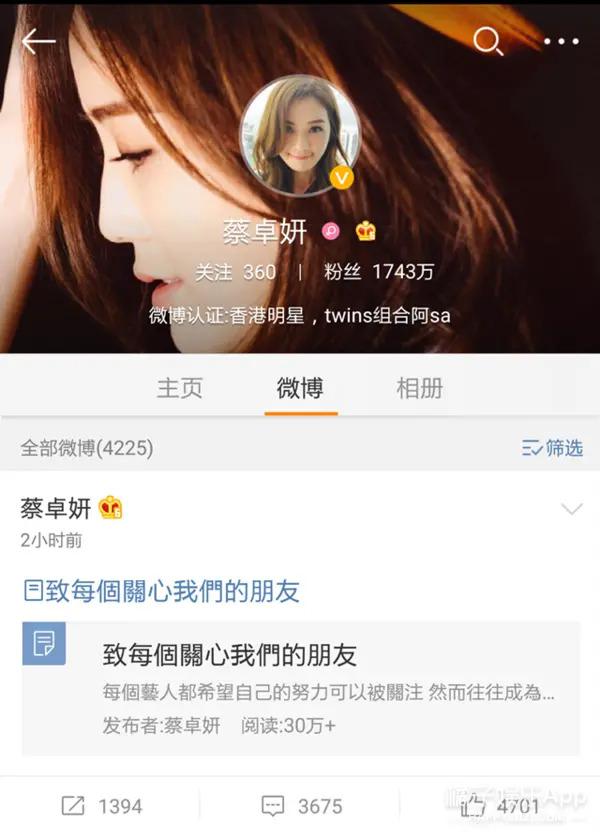Viewport: 600px width, 838px height.
Task: Switch to the 相册 tab
Action: pyautogui.click(x=419, y=388)
